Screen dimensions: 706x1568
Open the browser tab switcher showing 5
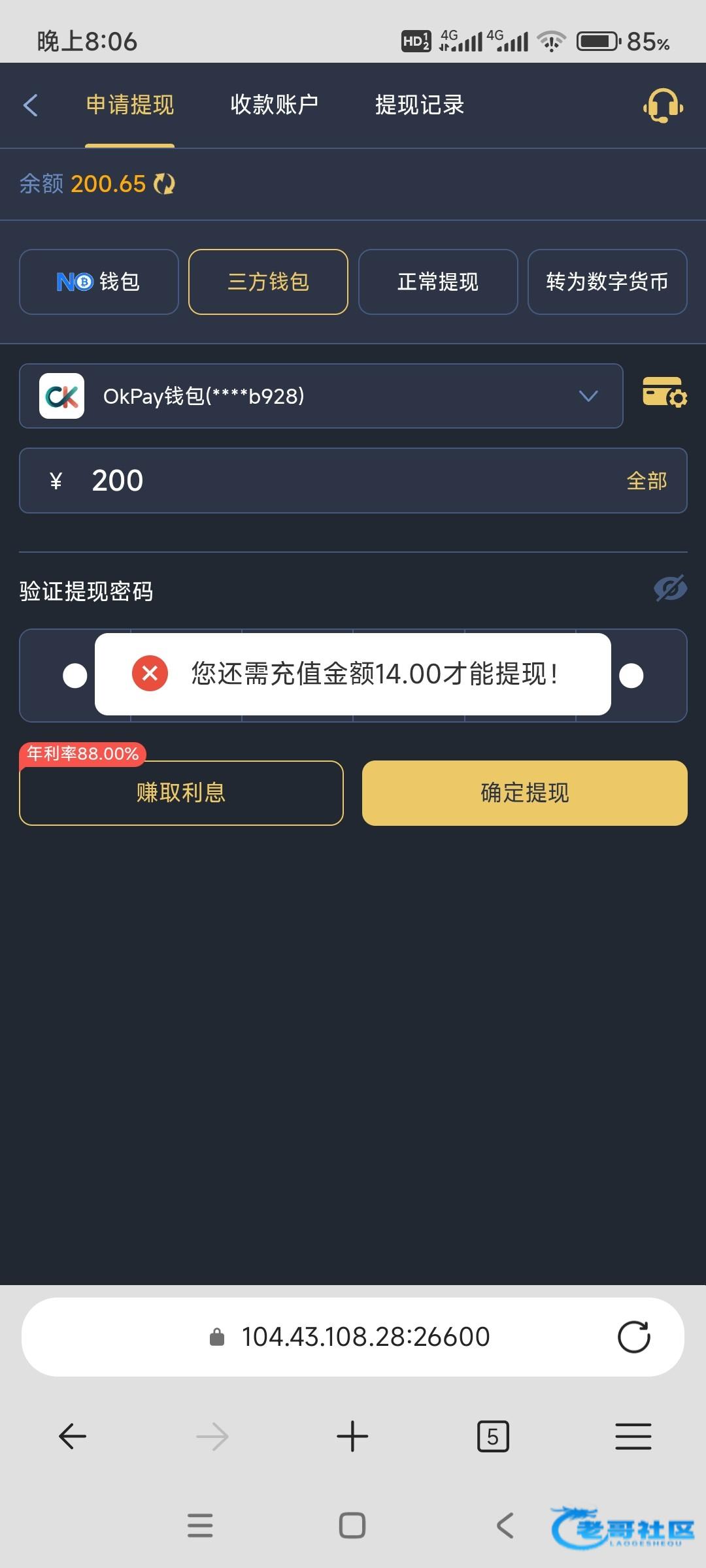point(493,1437)
